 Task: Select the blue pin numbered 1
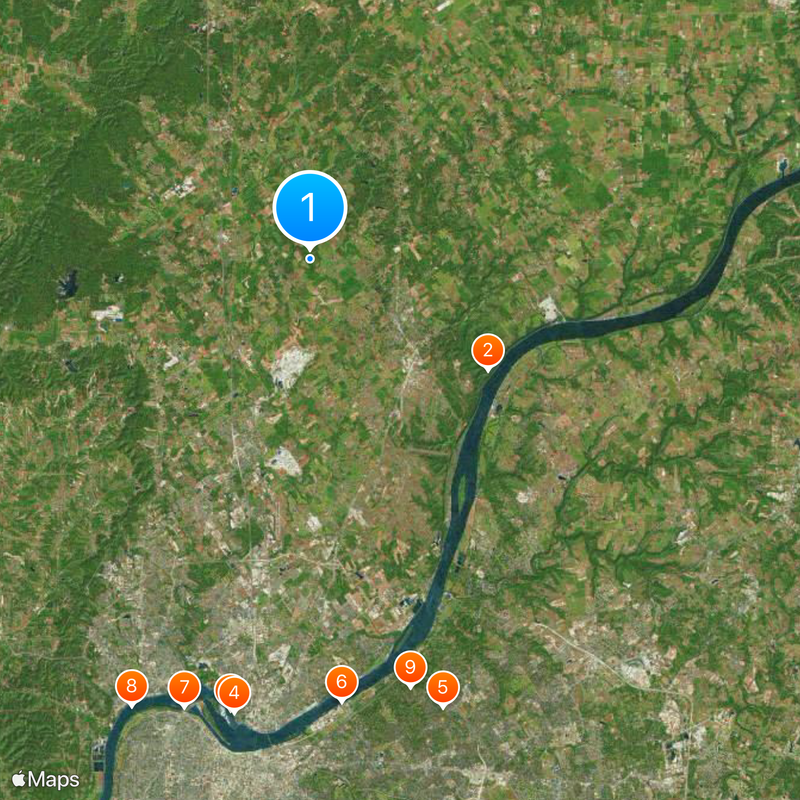310,208
